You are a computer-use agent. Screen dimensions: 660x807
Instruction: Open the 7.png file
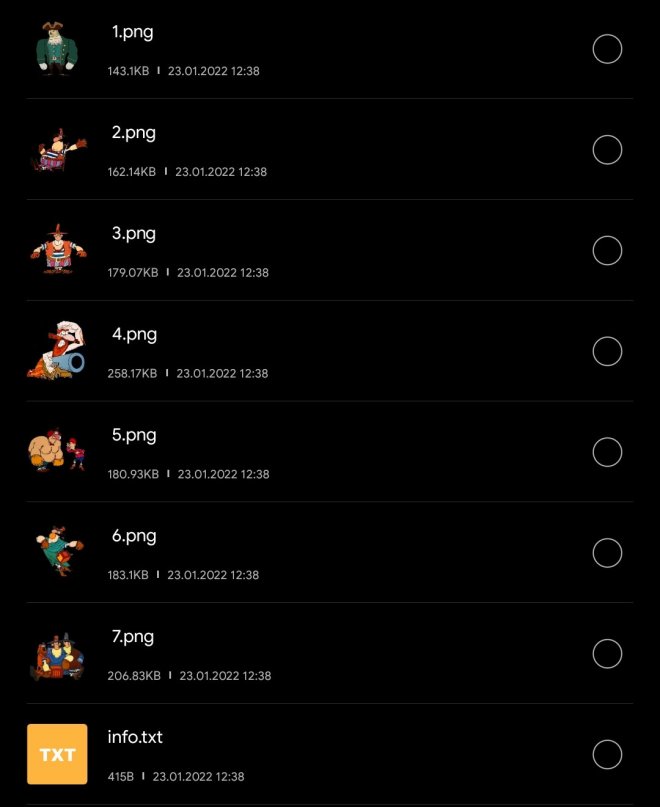pos(134,637)
